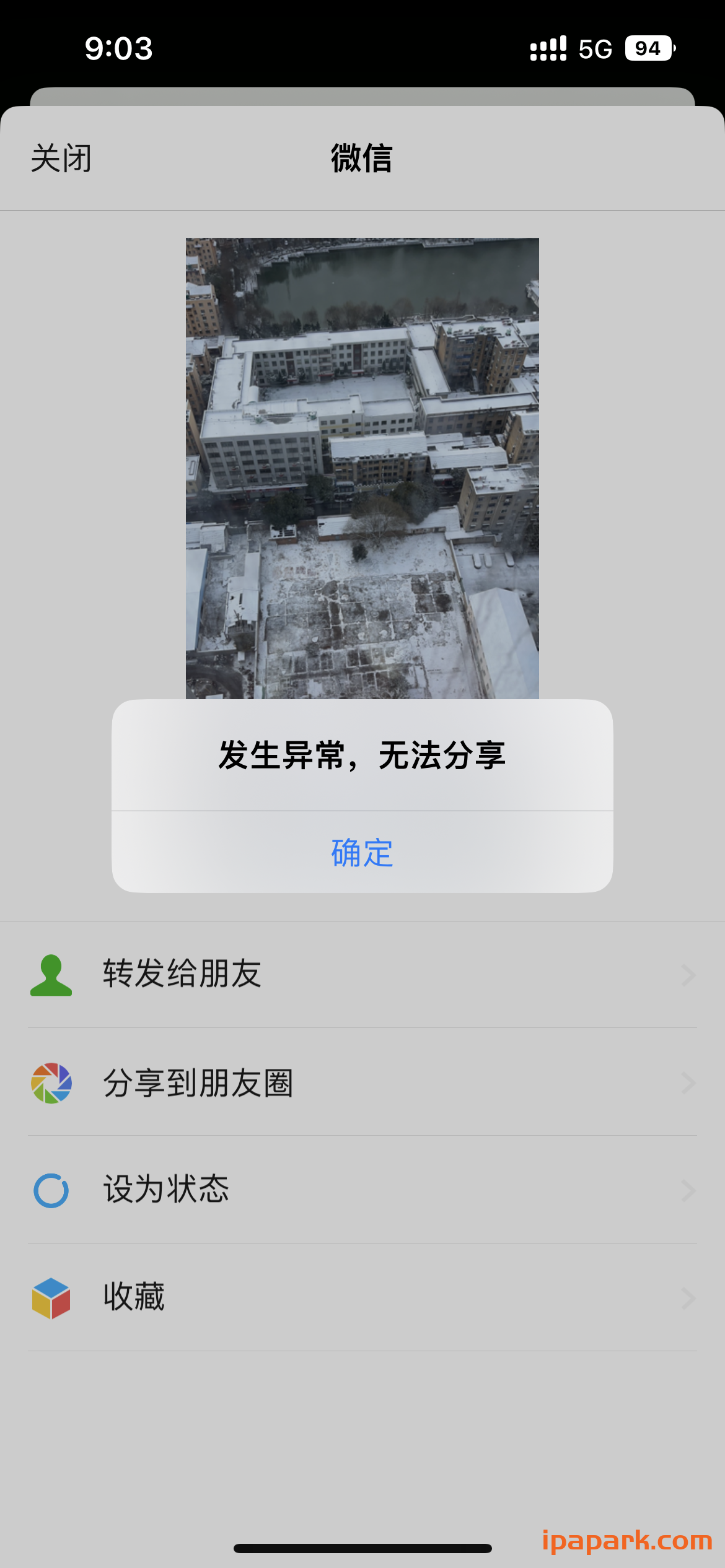The width and height of the screenshot is (725, 1568).
Task: Dismiss the alert by tapping 确定
Action: [x=362, y=853]
